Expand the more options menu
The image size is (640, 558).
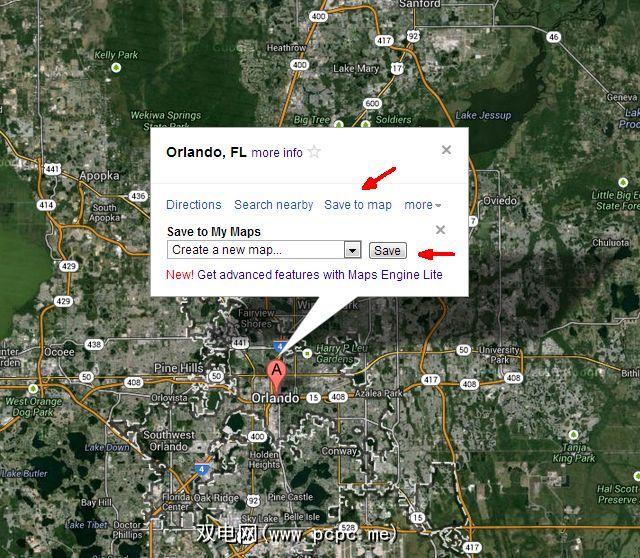click(x=422, y=205)
